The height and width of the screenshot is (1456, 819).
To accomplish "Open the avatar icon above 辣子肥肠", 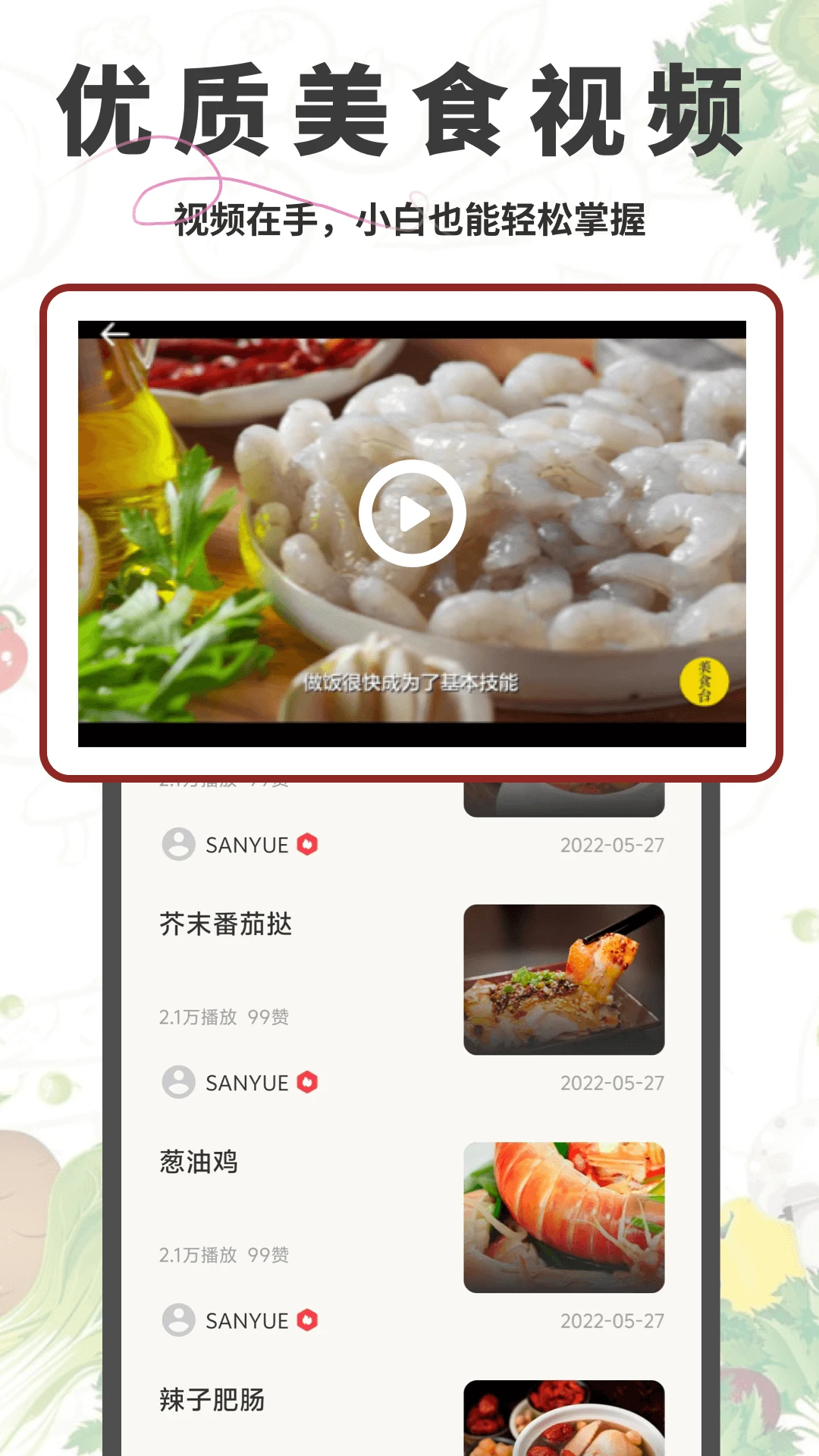I will tap(180, 1320).
